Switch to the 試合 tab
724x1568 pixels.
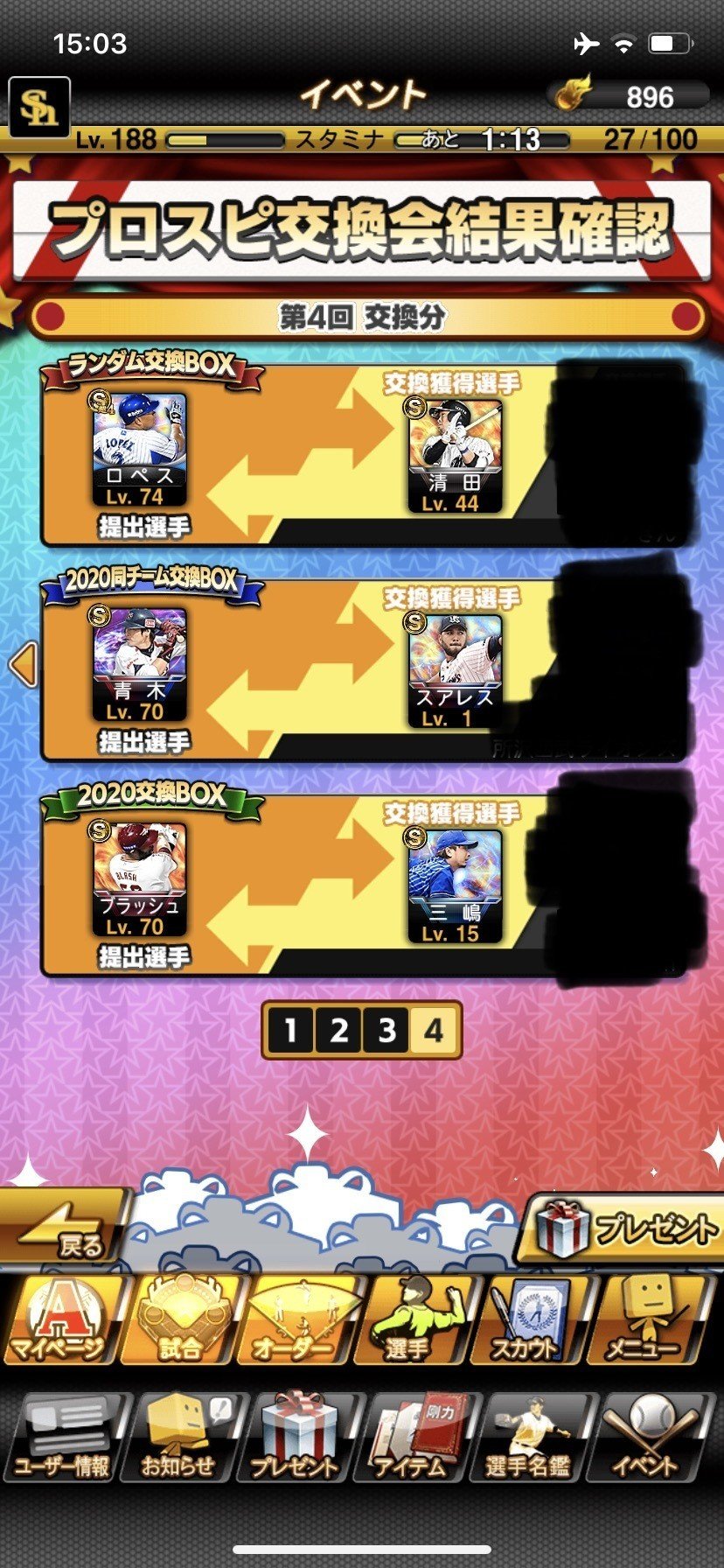click(179, 1319)
